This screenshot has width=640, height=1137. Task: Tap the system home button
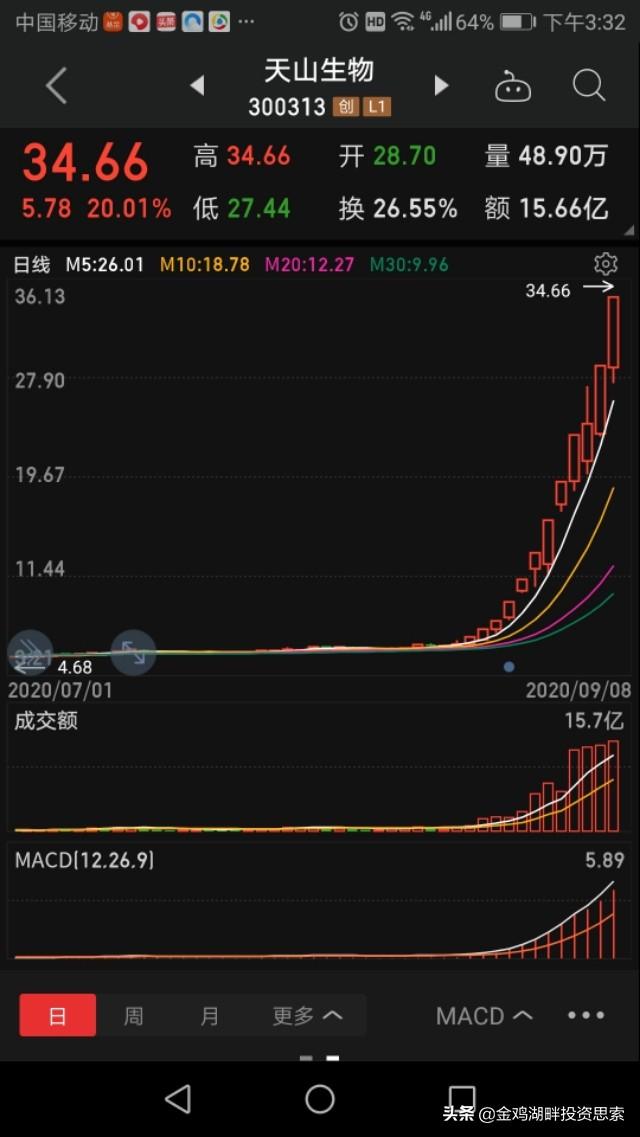click(320, 1099)
